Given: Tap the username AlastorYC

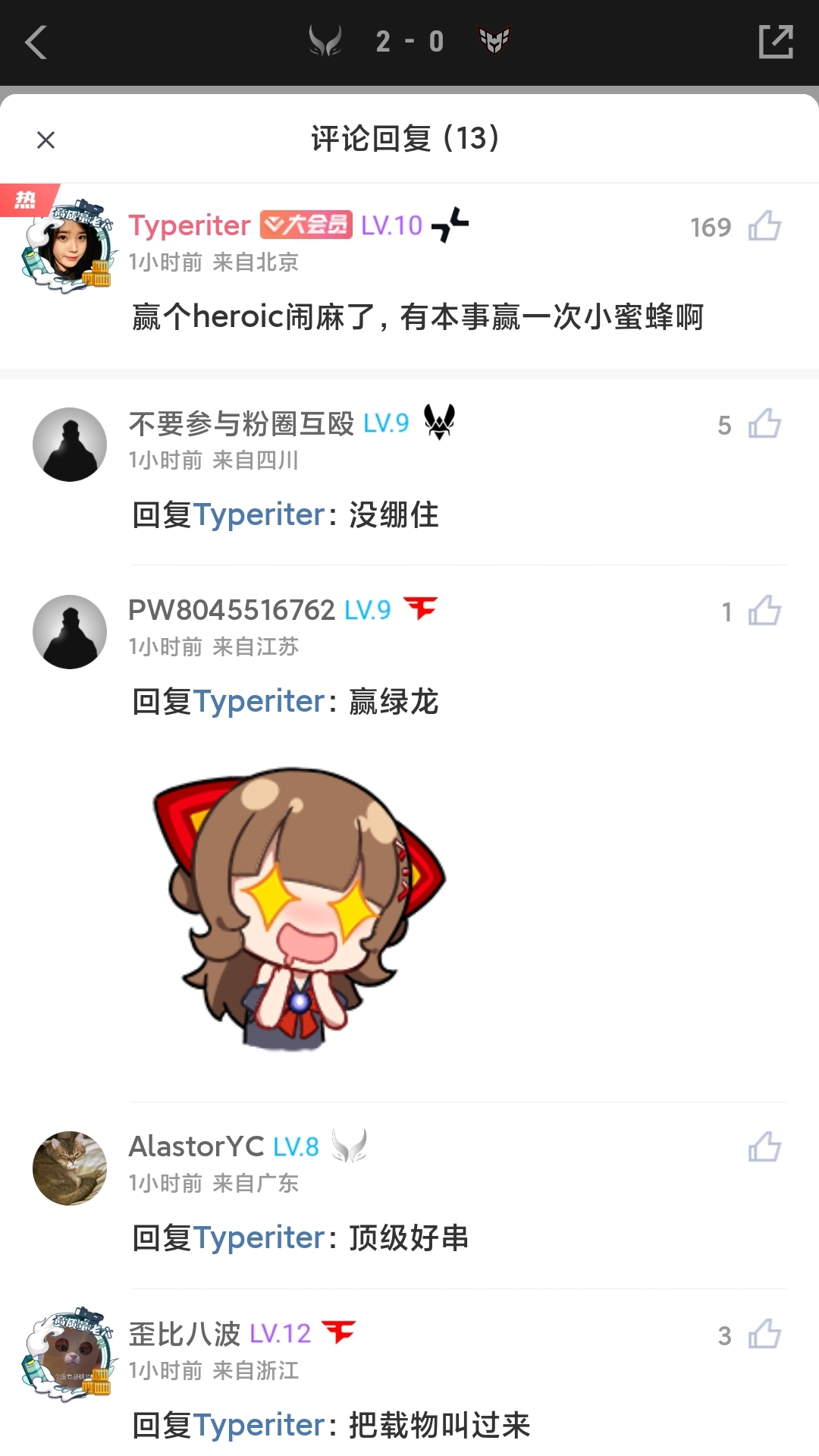Looking at the screenshot, I should click(x=196, y=1146).
